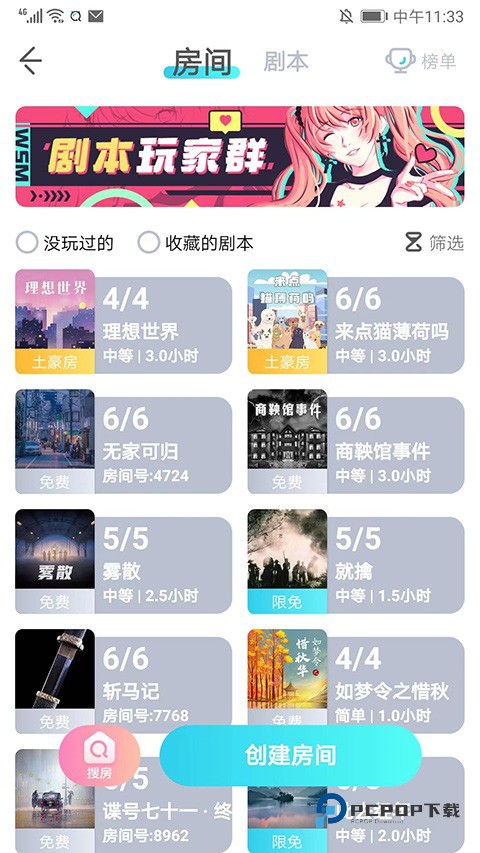
Task: Select the 房间 tab
Action: pos(202,62)
